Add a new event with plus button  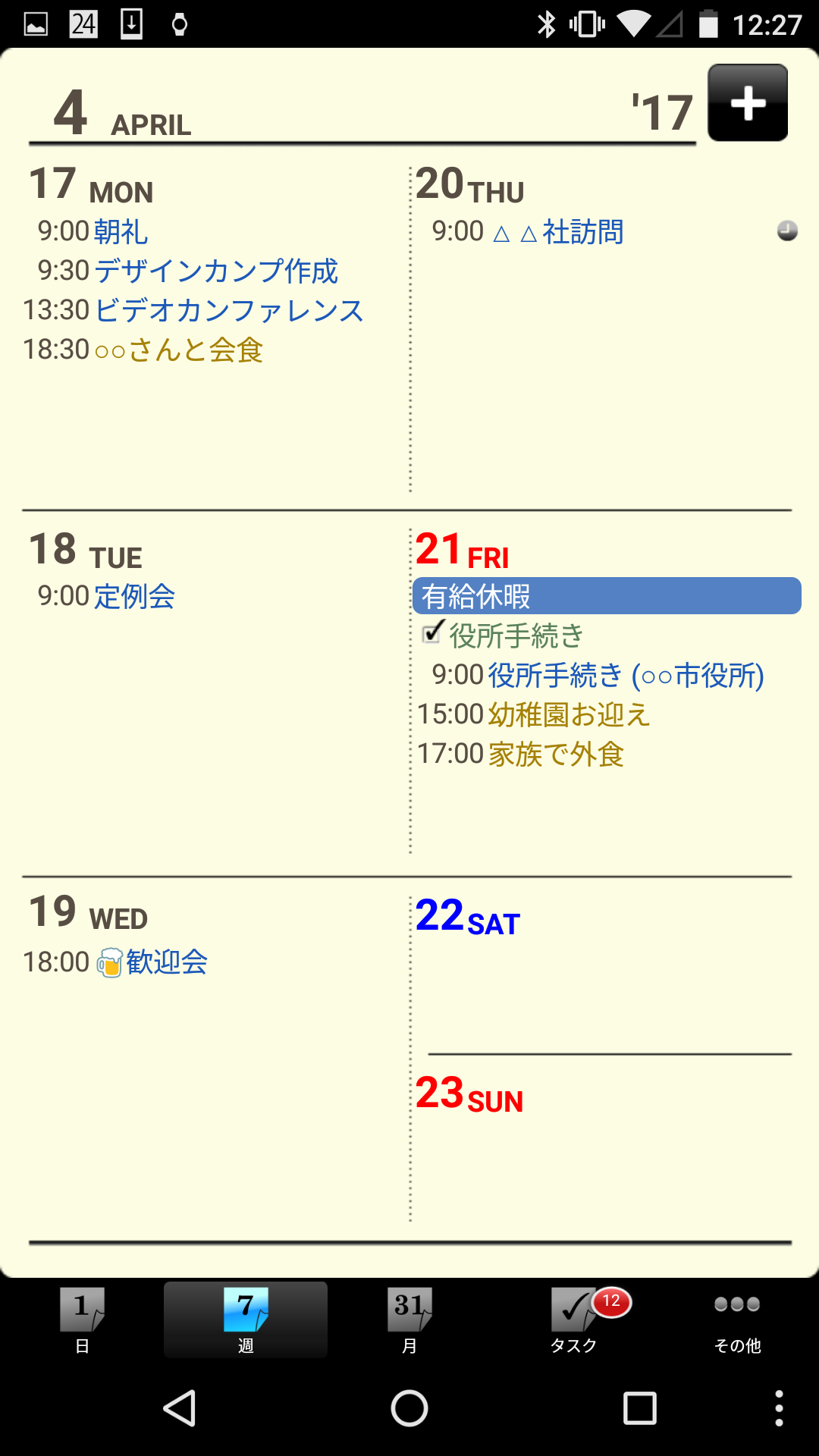click(x=747, y=102)
